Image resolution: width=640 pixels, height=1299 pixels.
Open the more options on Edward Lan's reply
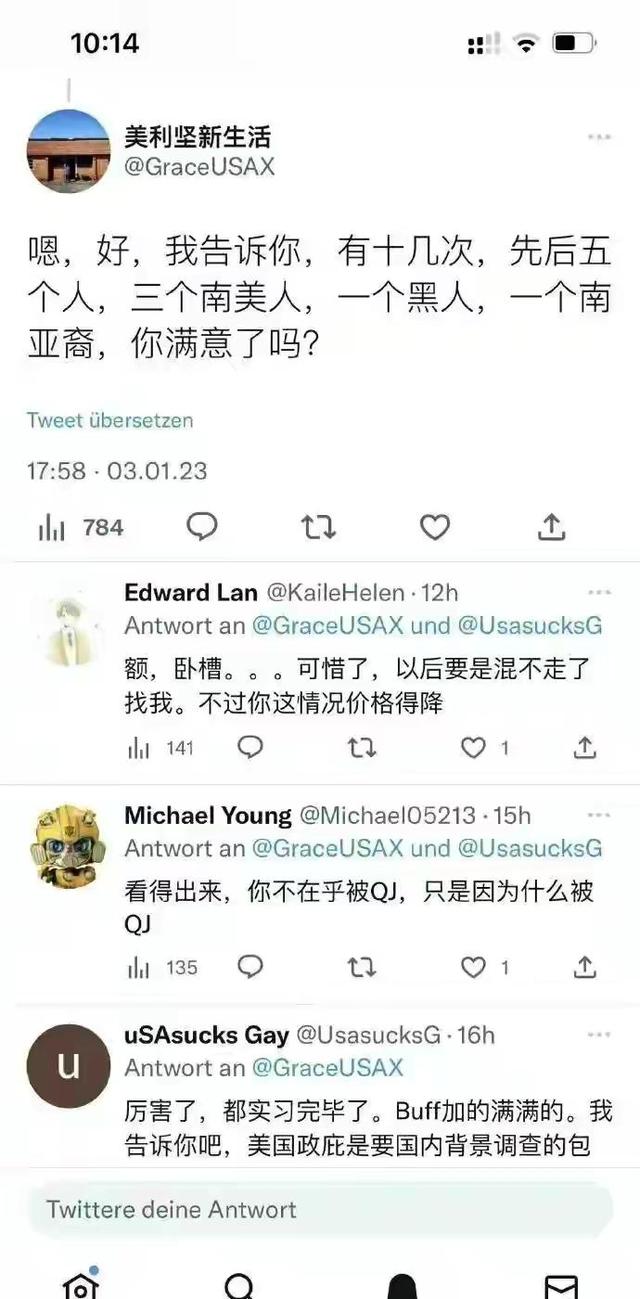click(x=599, y=592)
